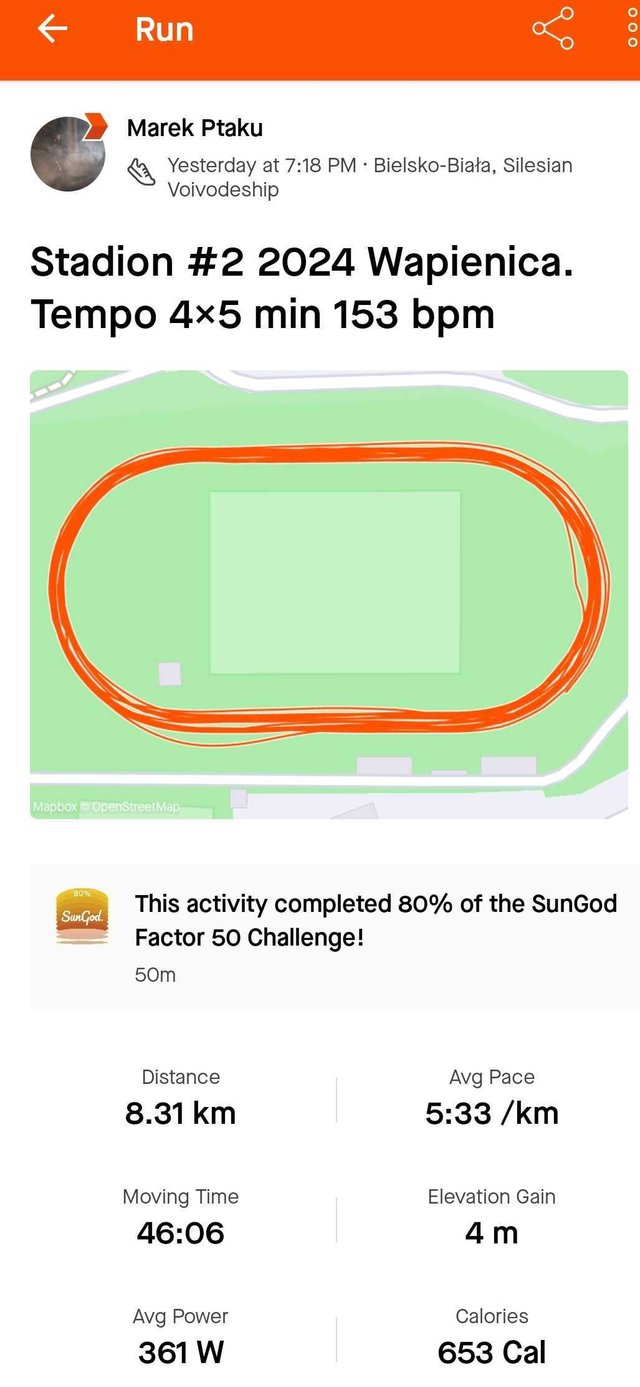Open the three-dot overflow menu
640x1387 pixels.
coord(632,29)
